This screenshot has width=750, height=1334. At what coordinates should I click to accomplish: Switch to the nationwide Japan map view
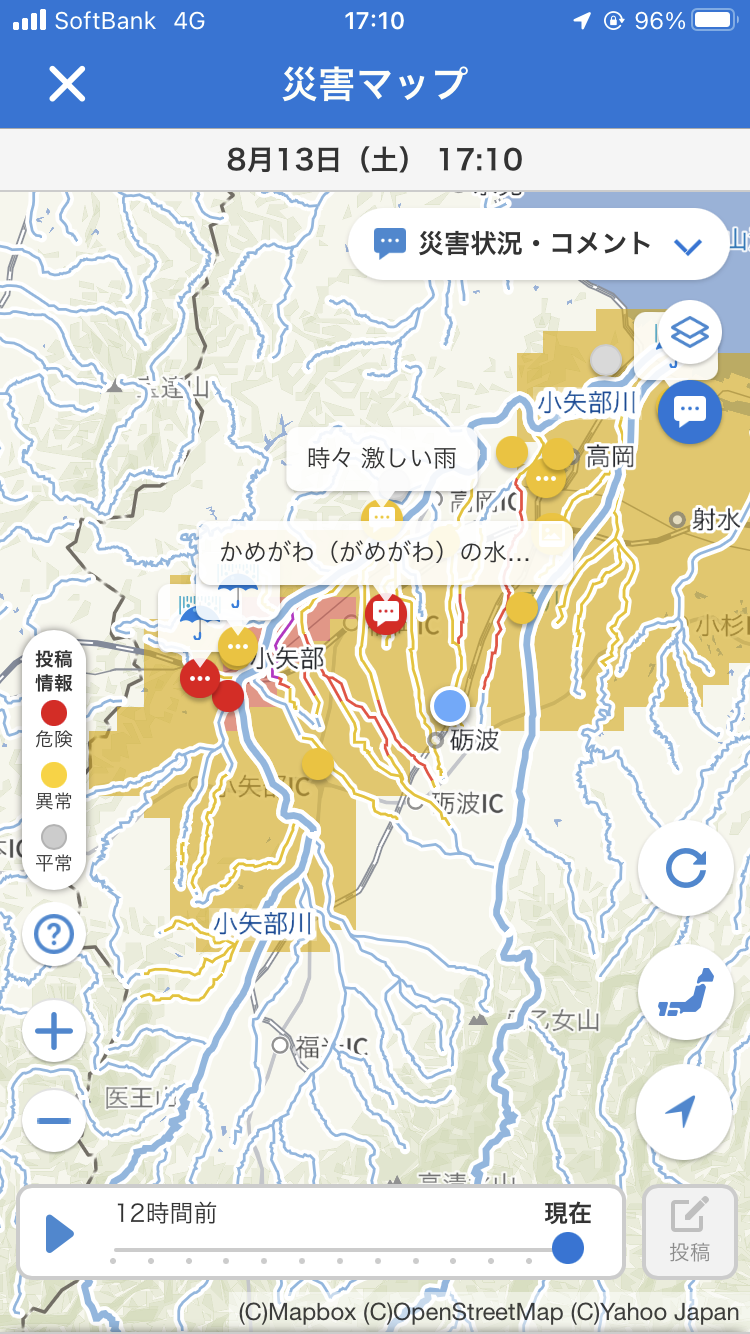(x=686, y=992)
